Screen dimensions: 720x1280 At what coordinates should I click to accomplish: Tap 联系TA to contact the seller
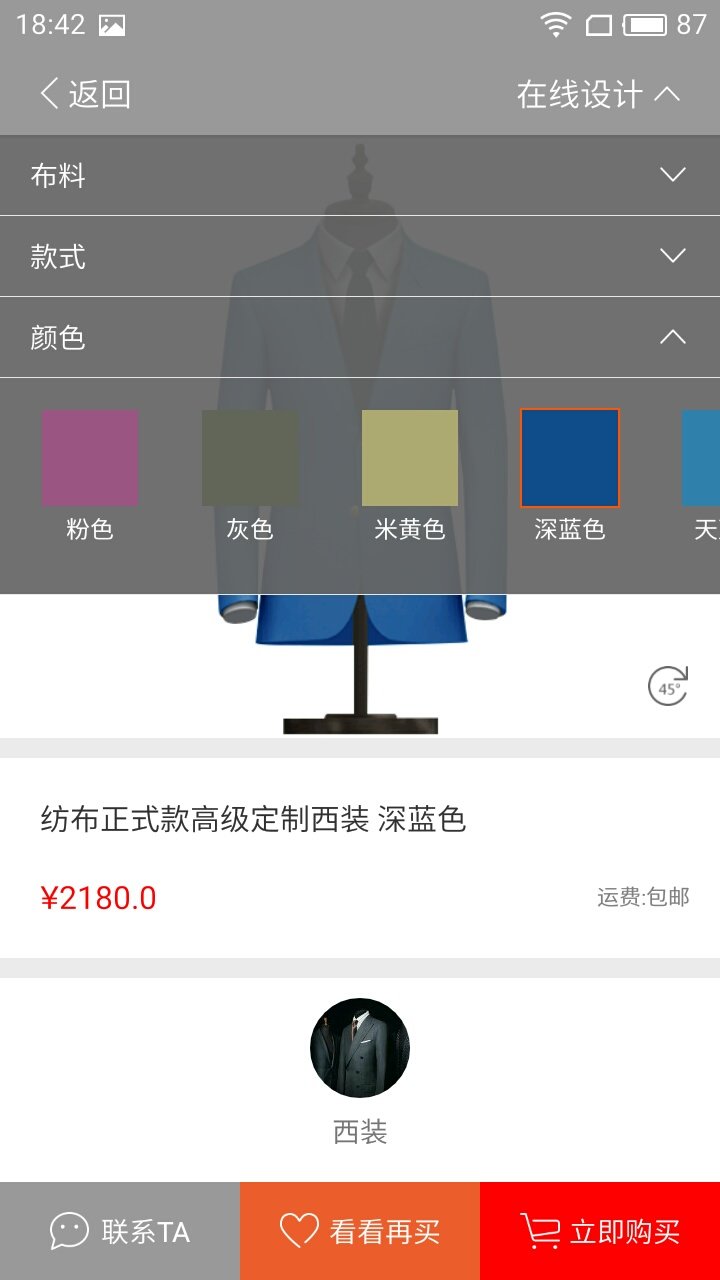[x=120, y=1231]
